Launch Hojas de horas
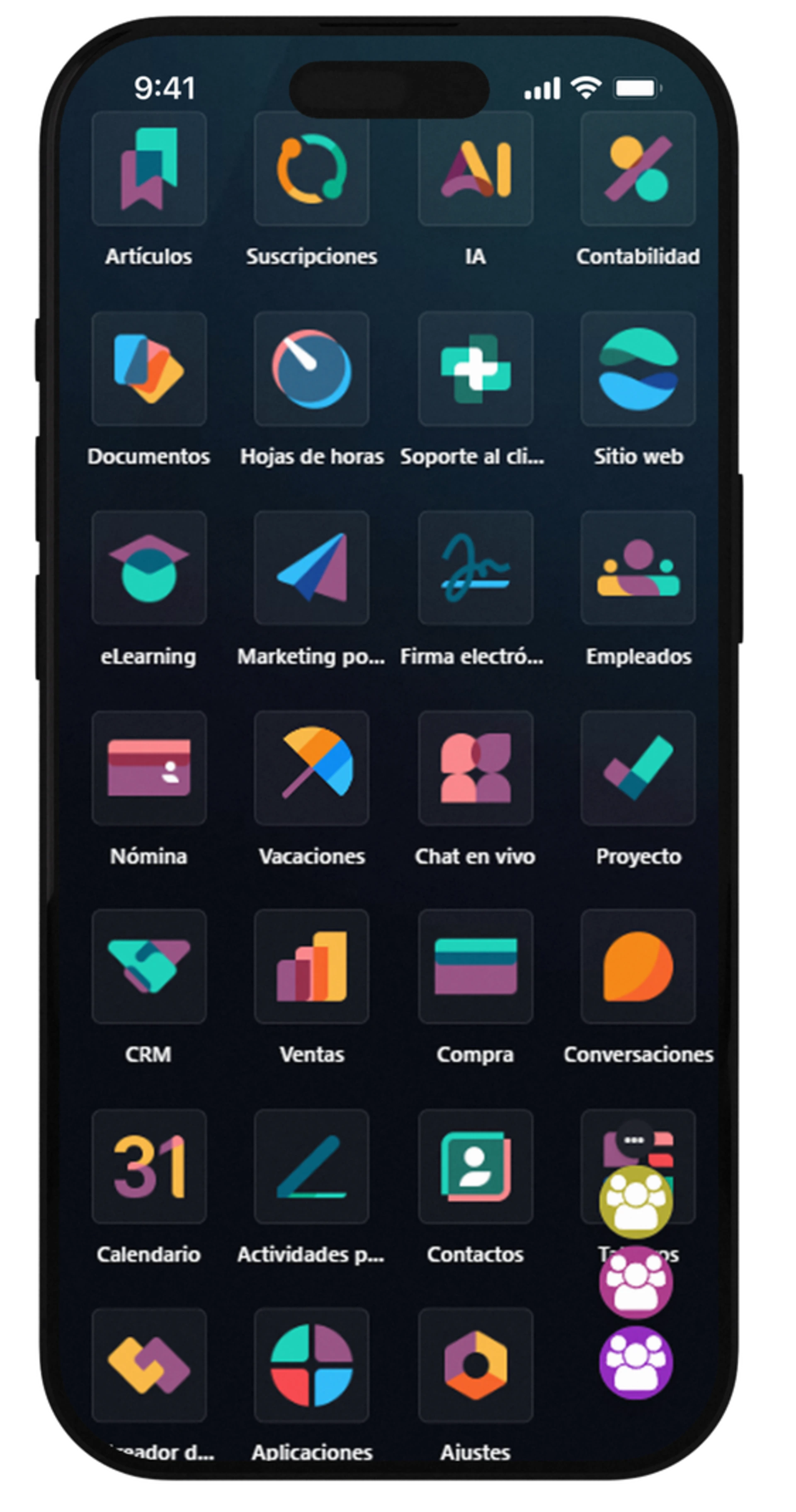Viewport: 796px width, 1512px height. [312, 368]
